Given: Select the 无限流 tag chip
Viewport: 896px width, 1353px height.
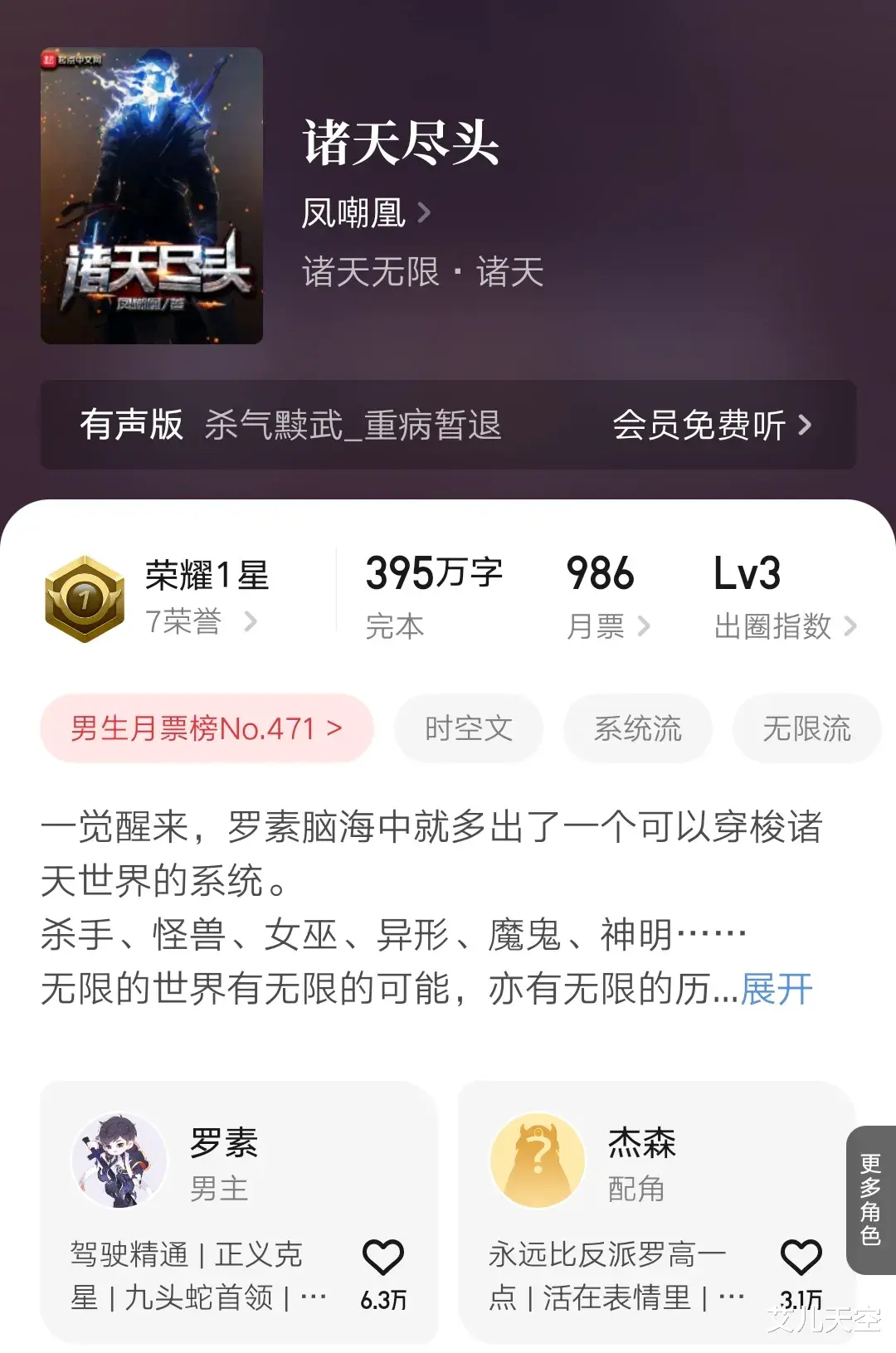Looking at the screenshot, I should coord(806,728).
